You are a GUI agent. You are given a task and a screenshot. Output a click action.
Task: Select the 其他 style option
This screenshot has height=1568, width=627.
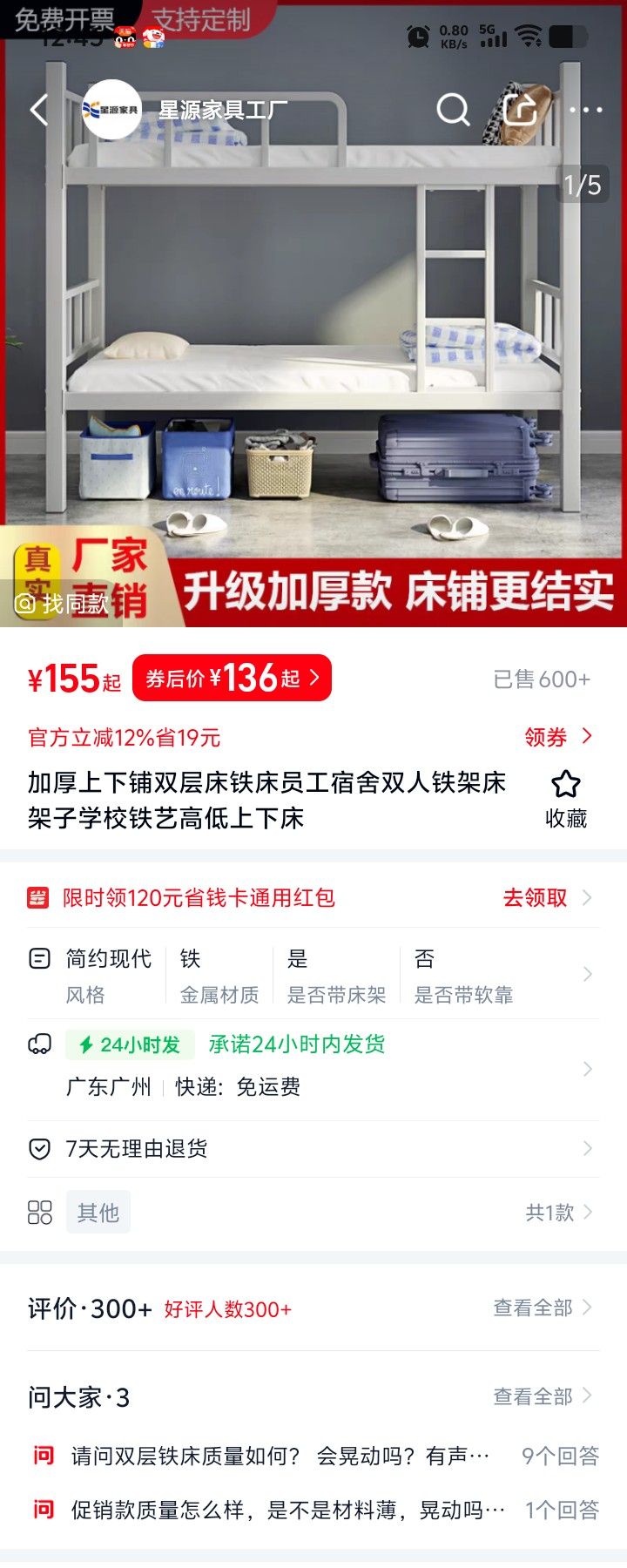click(98, 1212)
